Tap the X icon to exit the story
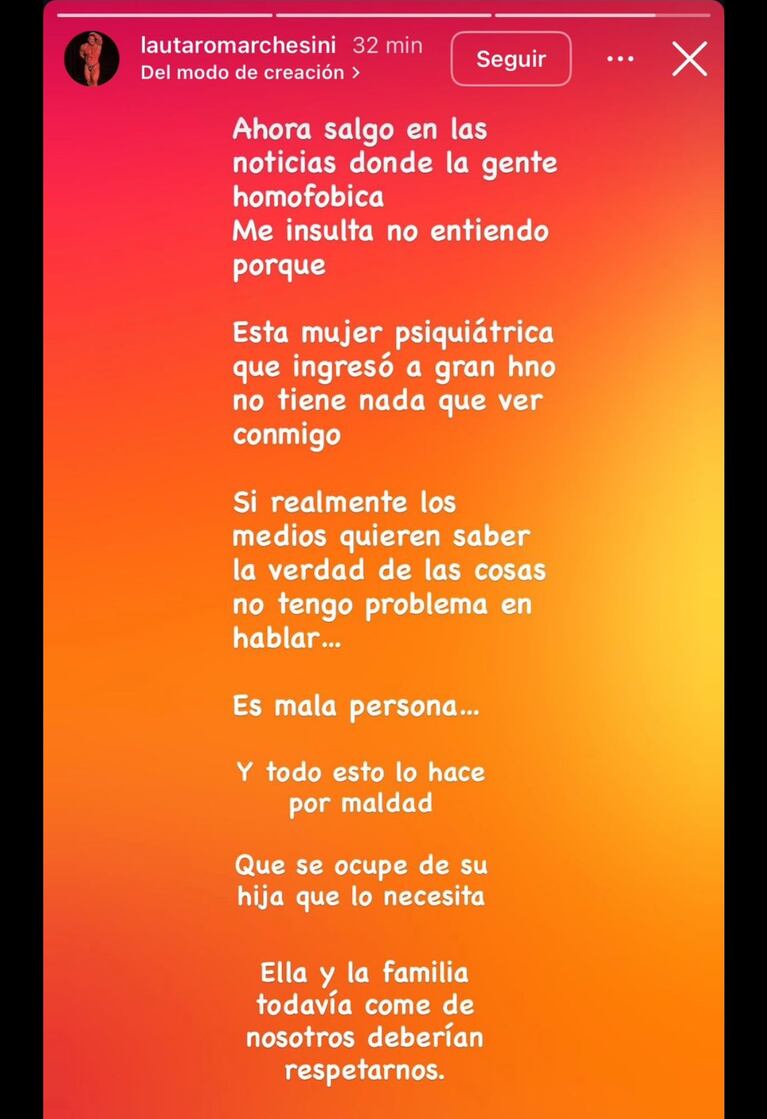Screen dimensions: 767x1119 click(688, 59)
